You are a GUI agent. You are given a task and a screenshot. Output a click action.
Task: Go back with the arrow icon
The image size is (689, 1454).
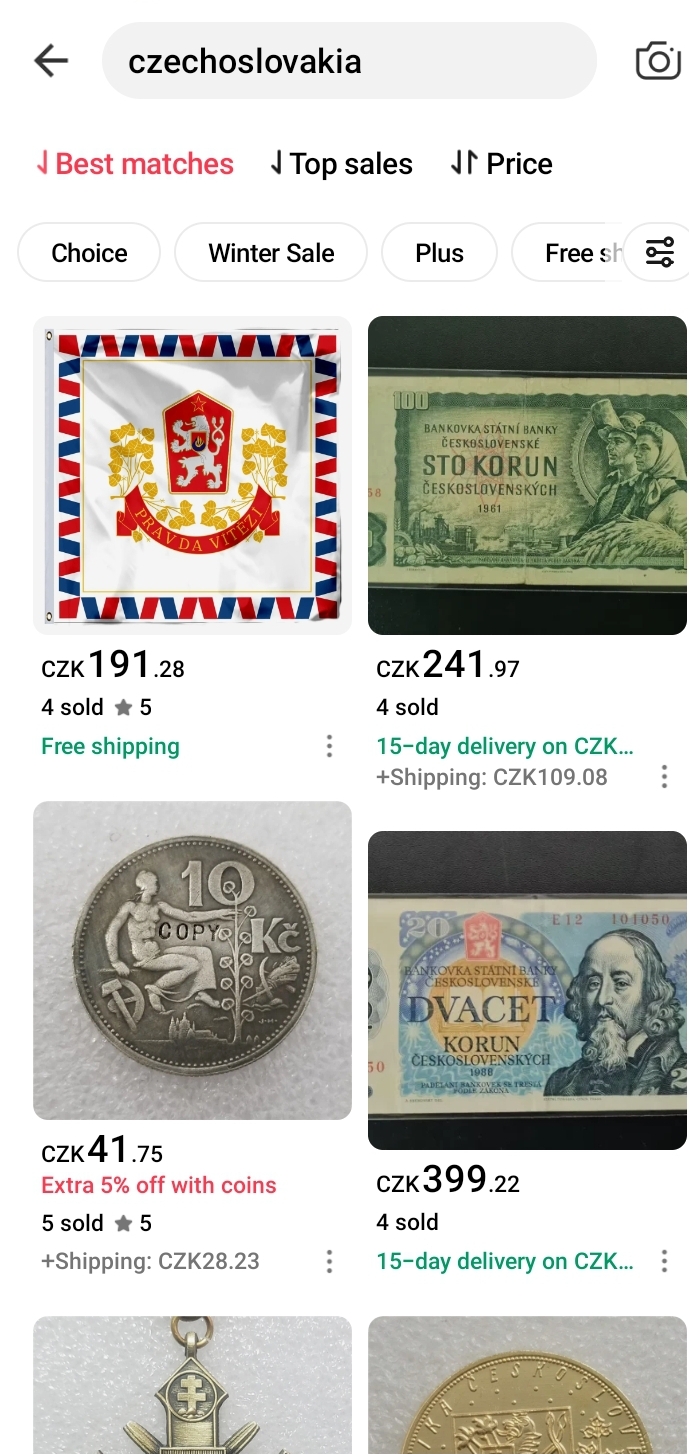51,61
